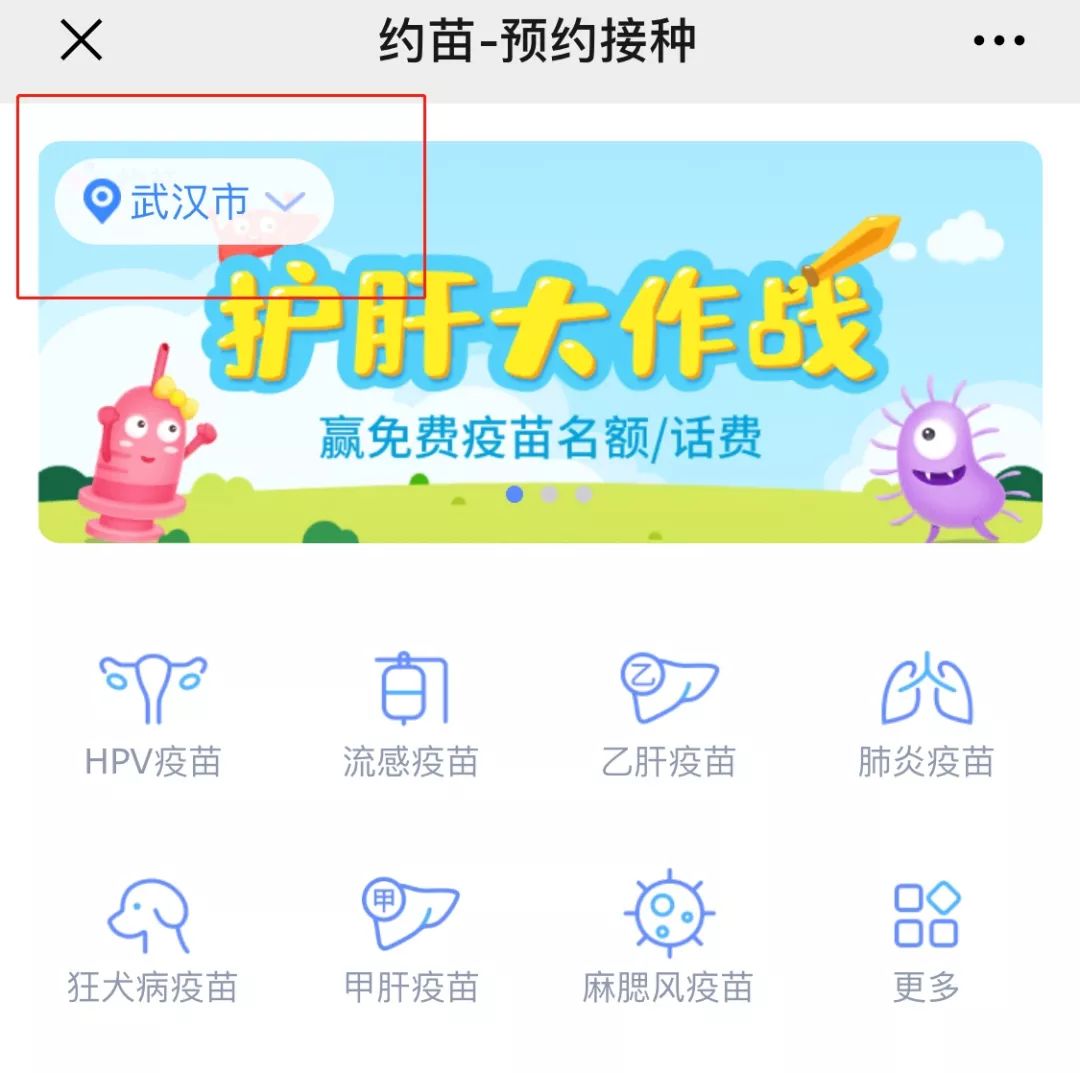This screenshot has width=1080, height=1073.
Task: Open the three-dot overflow menu
Action: pos(998,42)
